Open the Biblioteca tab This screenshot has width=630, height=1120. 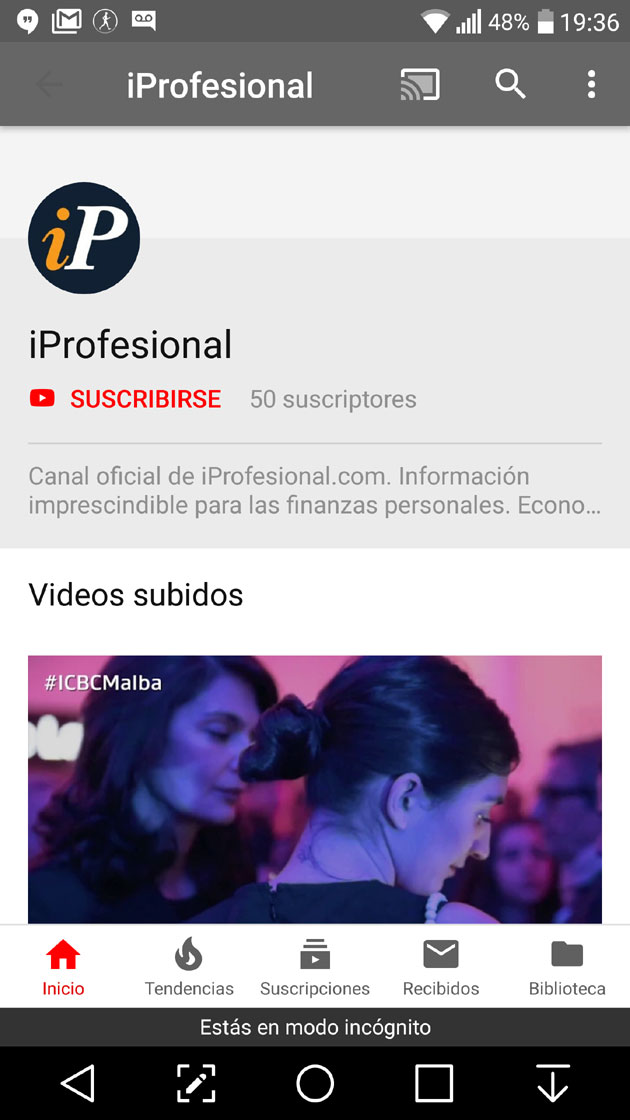(567, 968)
